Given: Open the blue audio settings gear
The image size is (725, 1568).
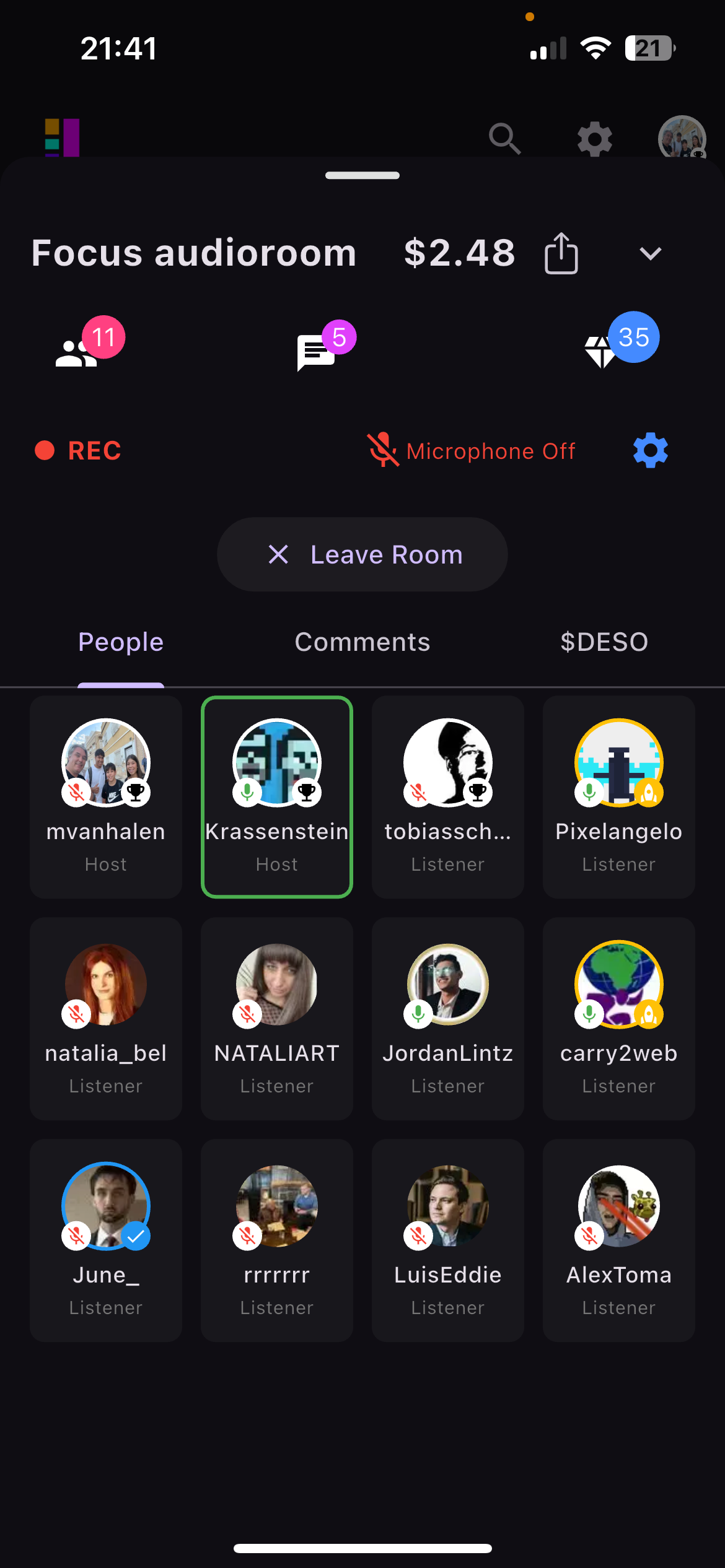Looking at the screenshot, I should (x=651, y=451).
